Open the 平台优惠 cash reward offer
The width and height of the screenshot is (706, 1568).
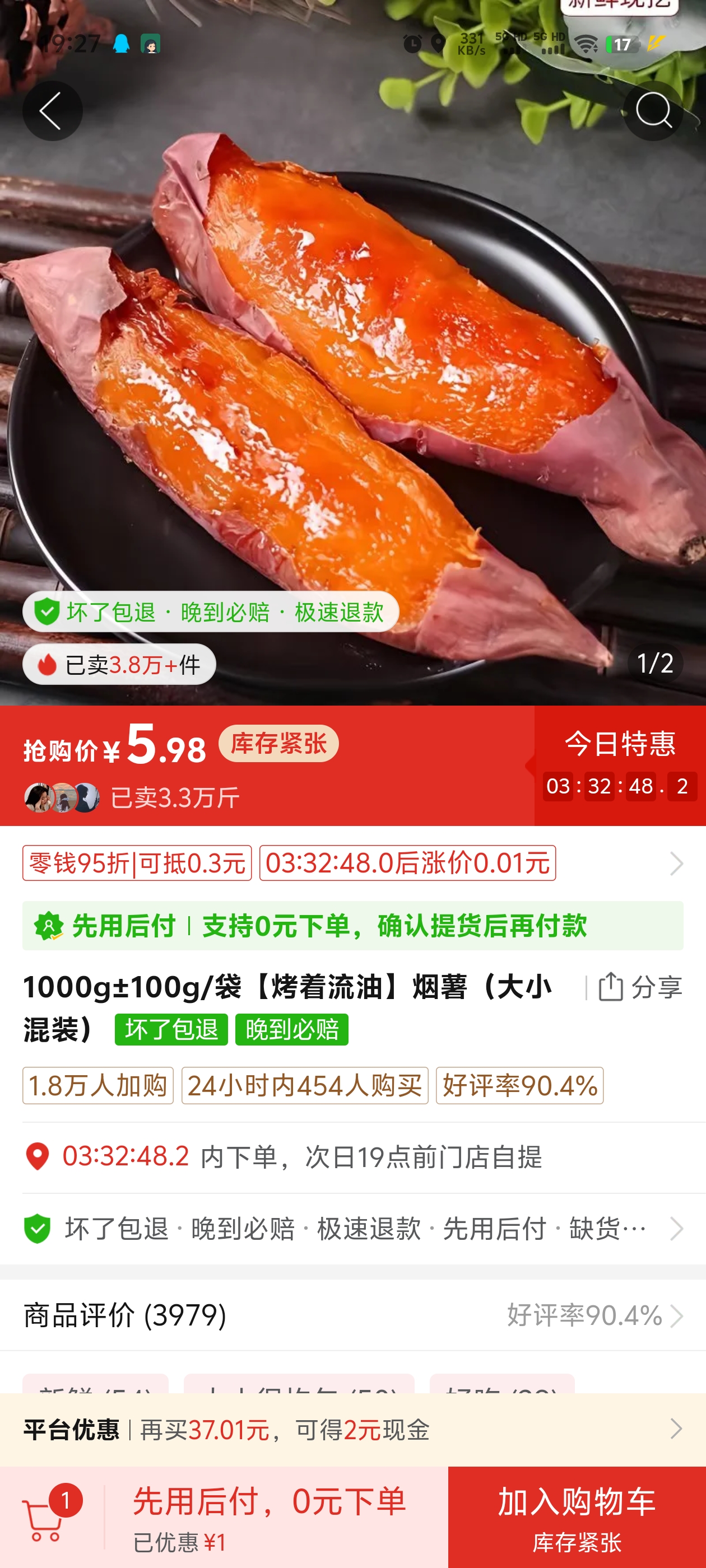point(352,1429)
